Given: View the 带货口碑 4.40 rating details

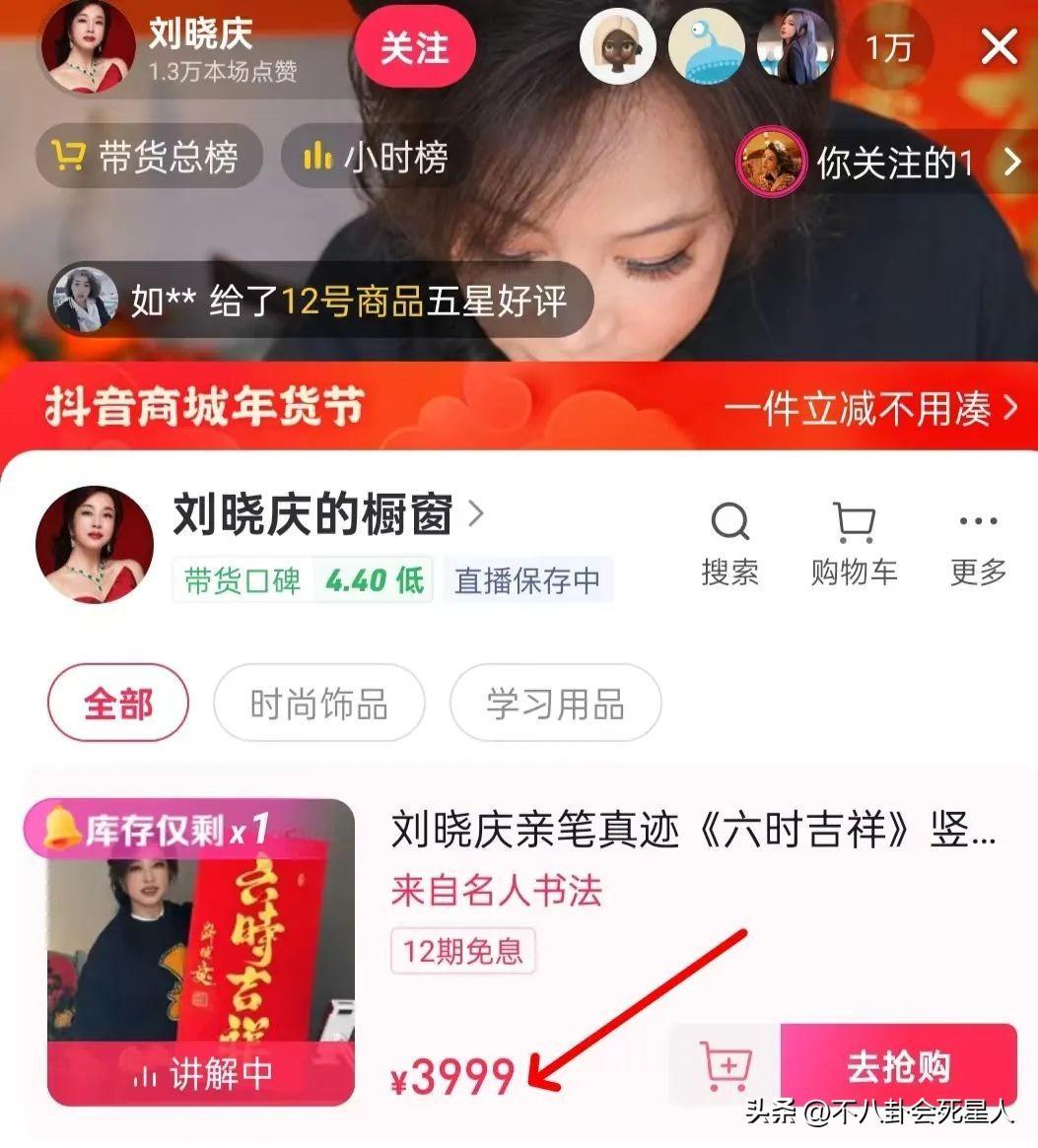Looking at the screenshot, I should point(304,580).
